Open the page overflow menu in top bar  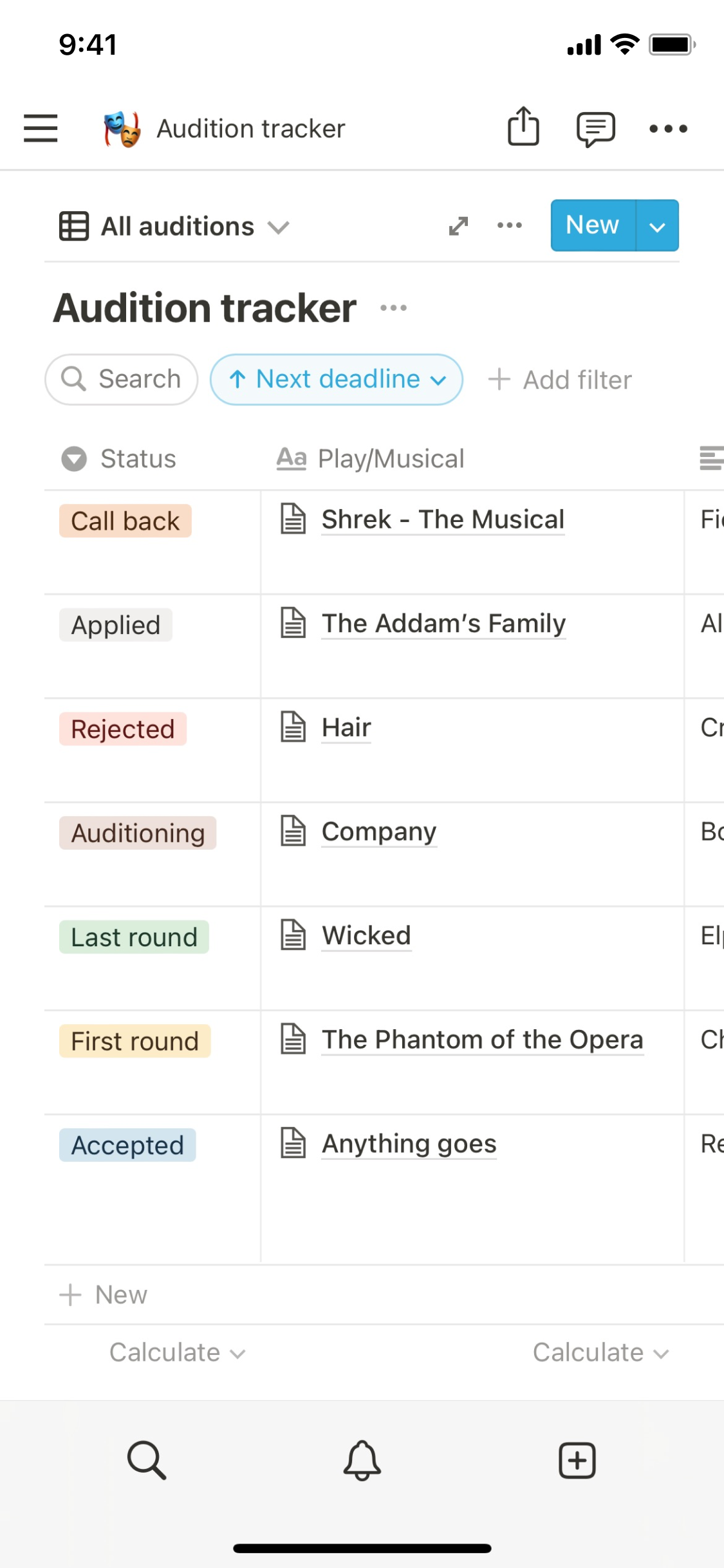[x=668, y=129]
